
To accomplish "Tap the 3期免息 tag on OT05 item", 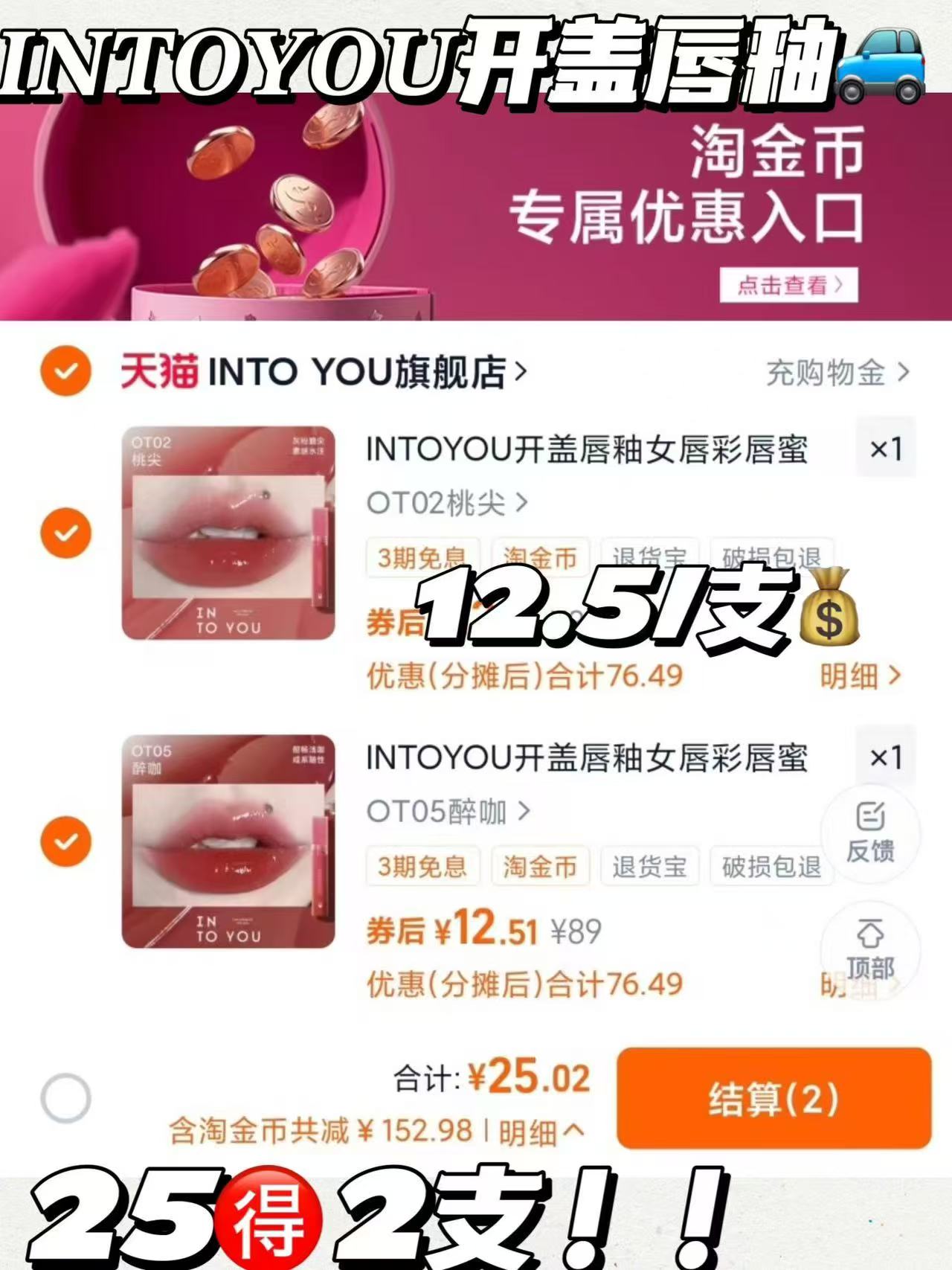I will 423,866.
